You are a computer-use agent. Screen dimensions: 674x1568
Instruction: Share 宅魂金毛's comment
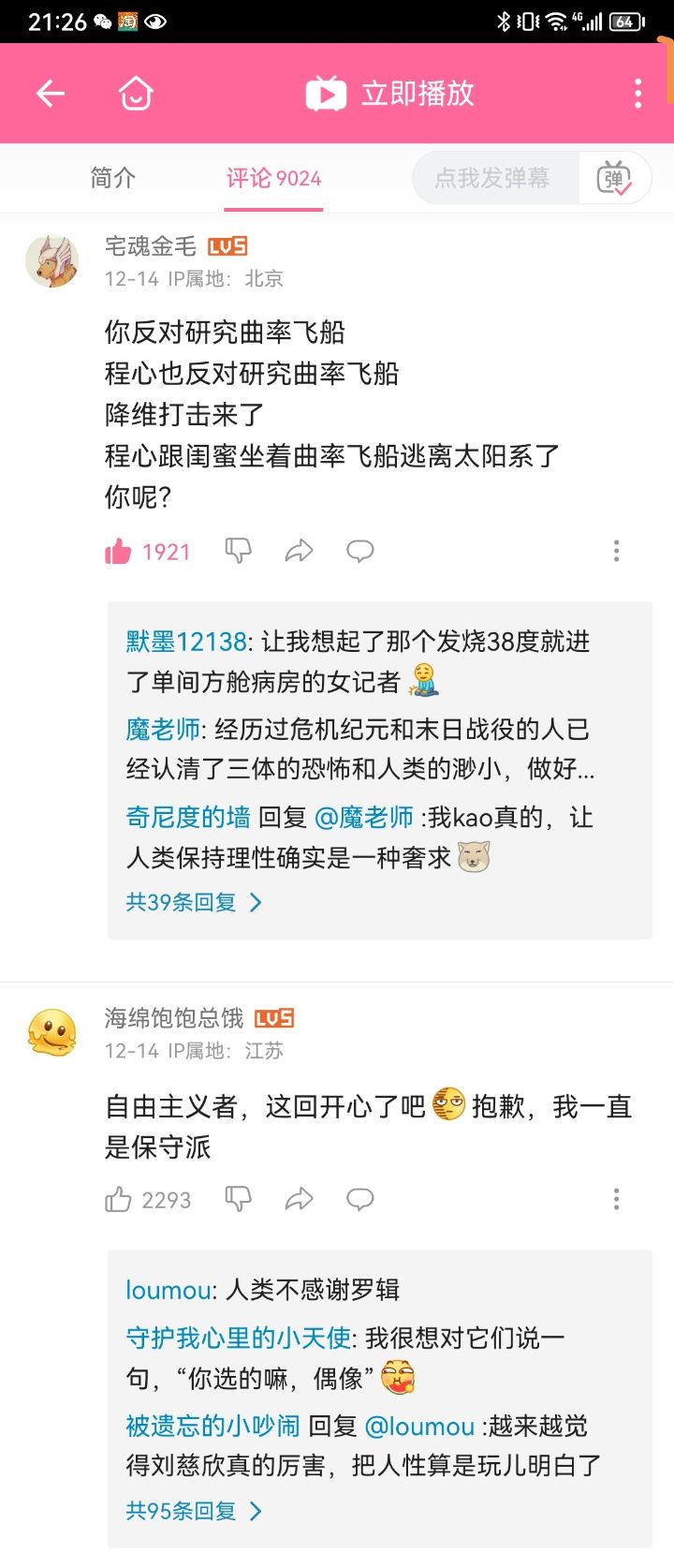[x=299, y=551]
